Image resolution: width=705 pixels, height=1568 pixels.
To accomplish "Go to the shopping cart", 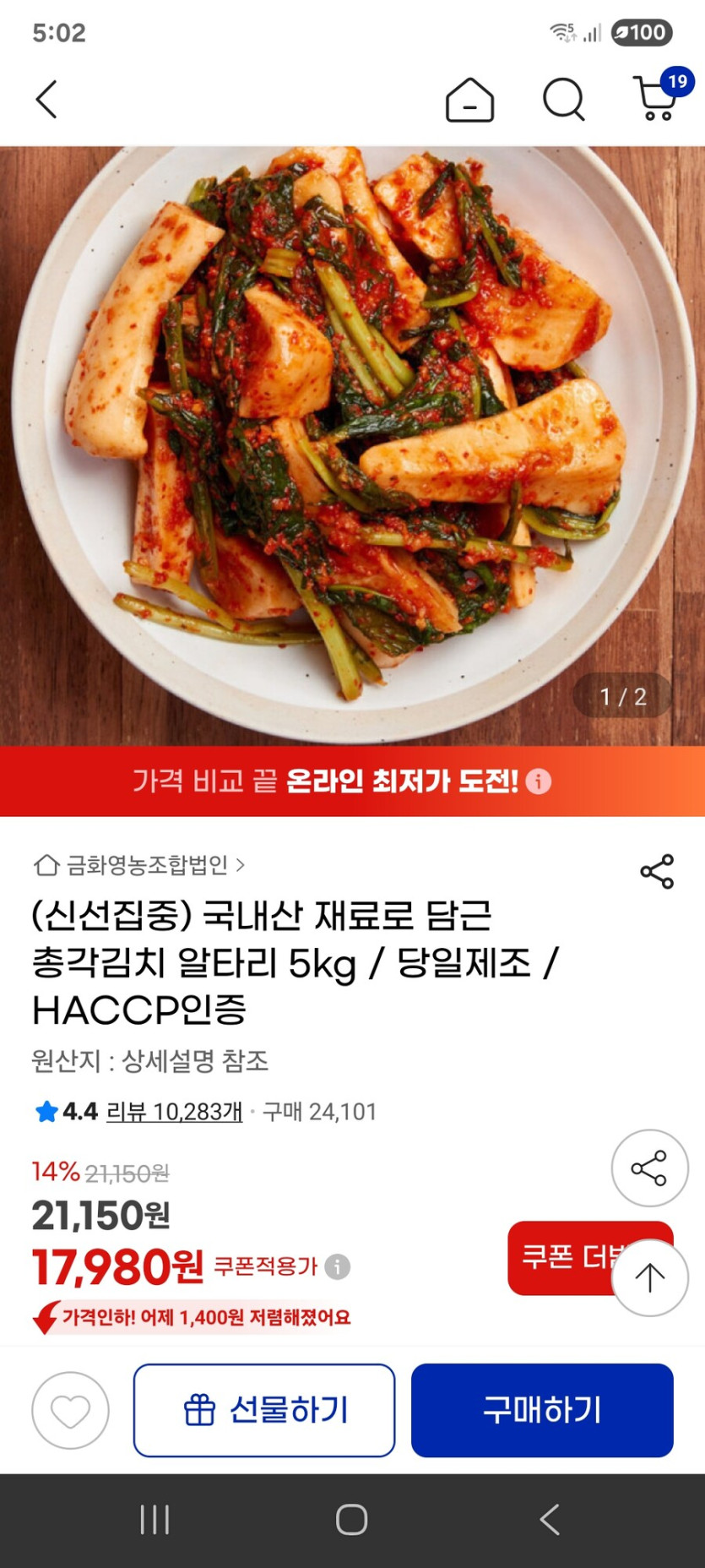I will click(x=656, y=101).
